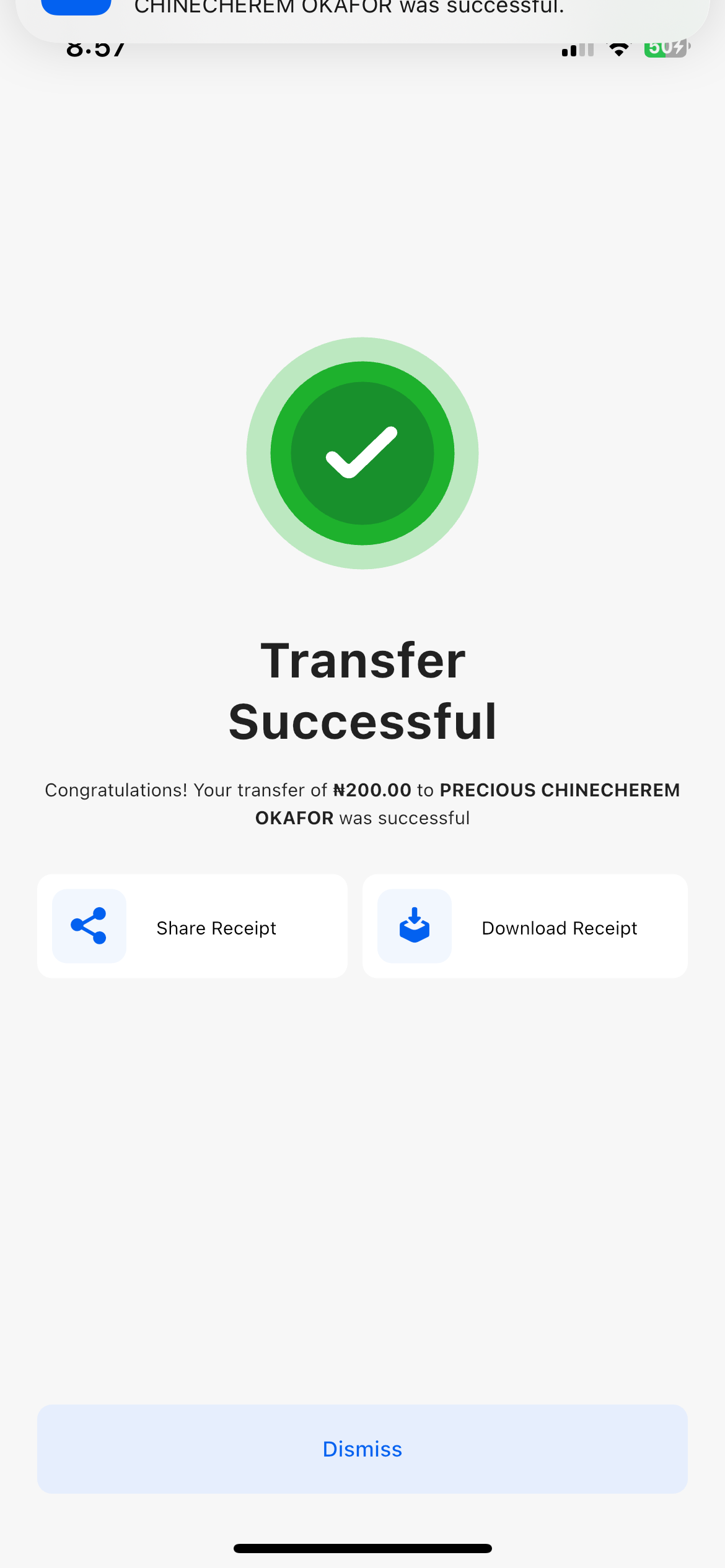The width and height of the screenshot is (725, 1568).
Task: Dismiss the transfer success screen
Action: tap(362, 1449)
